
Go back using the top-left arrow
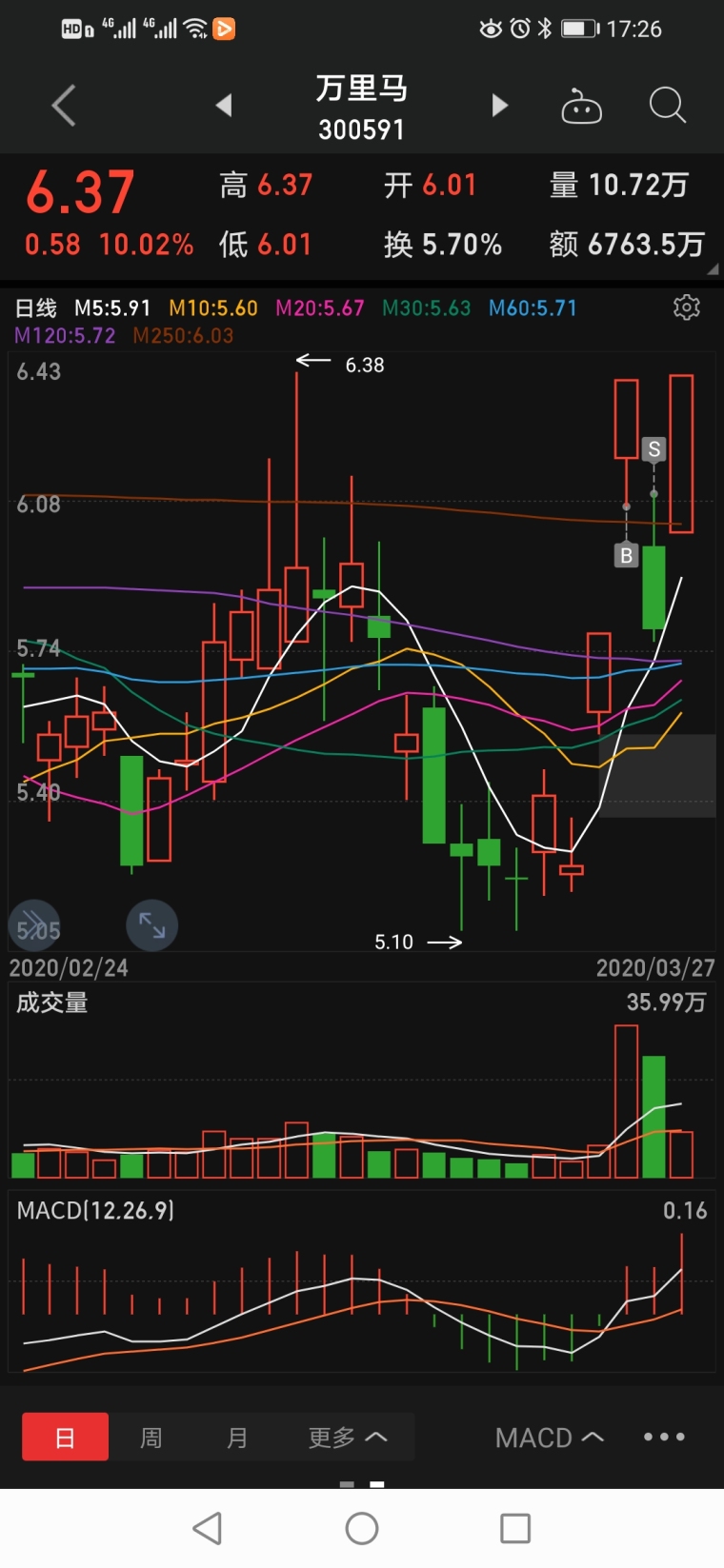(64, 106)
